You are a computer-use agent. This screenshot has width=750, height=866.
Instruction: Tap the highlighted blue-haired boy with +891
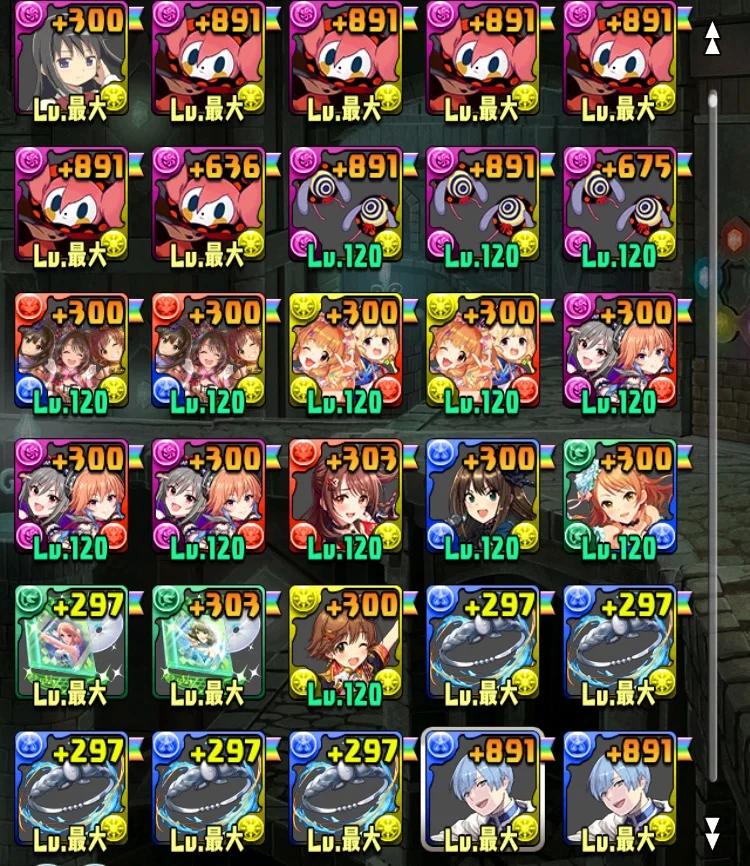[x=483, y=789]
